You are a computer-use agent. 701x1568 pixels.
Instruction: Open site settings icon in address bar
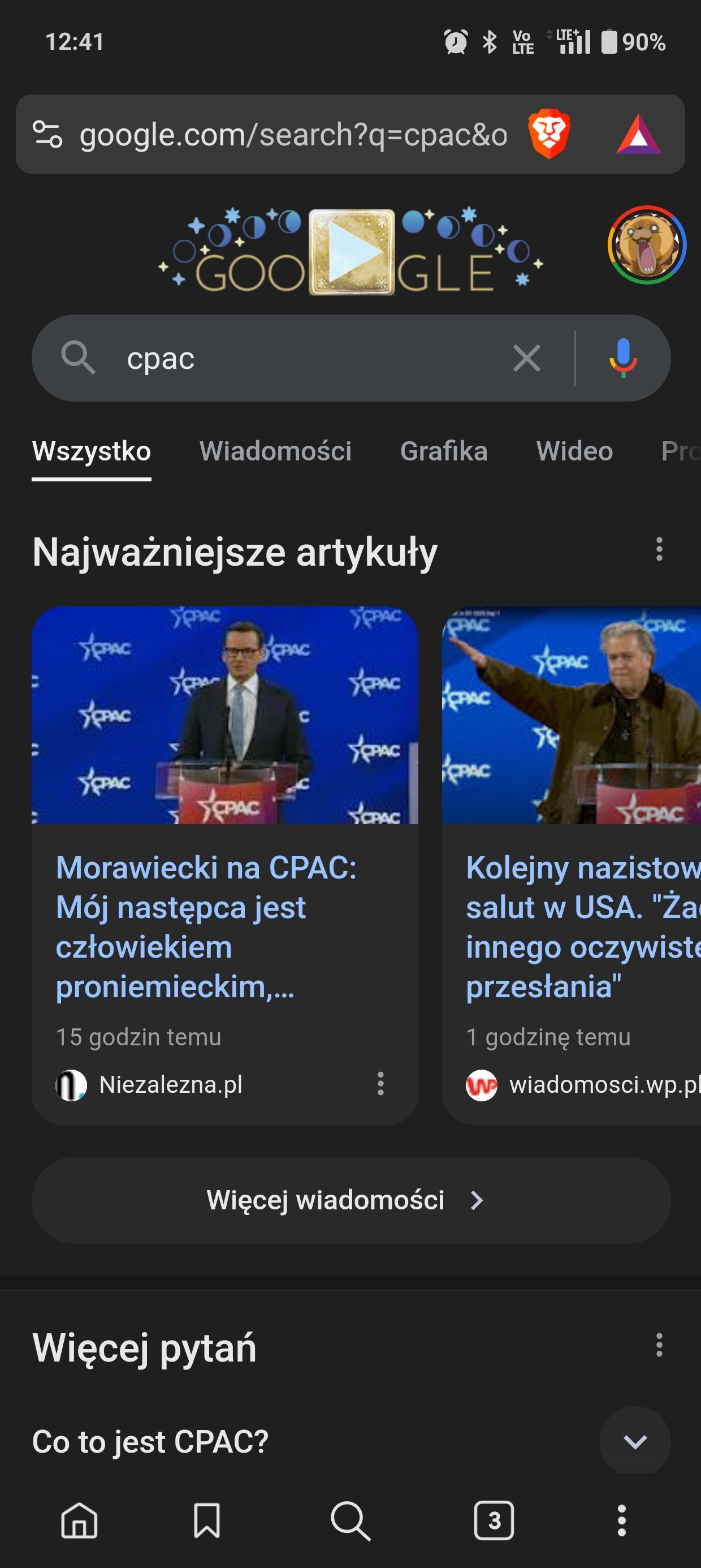tap(47, 135)
